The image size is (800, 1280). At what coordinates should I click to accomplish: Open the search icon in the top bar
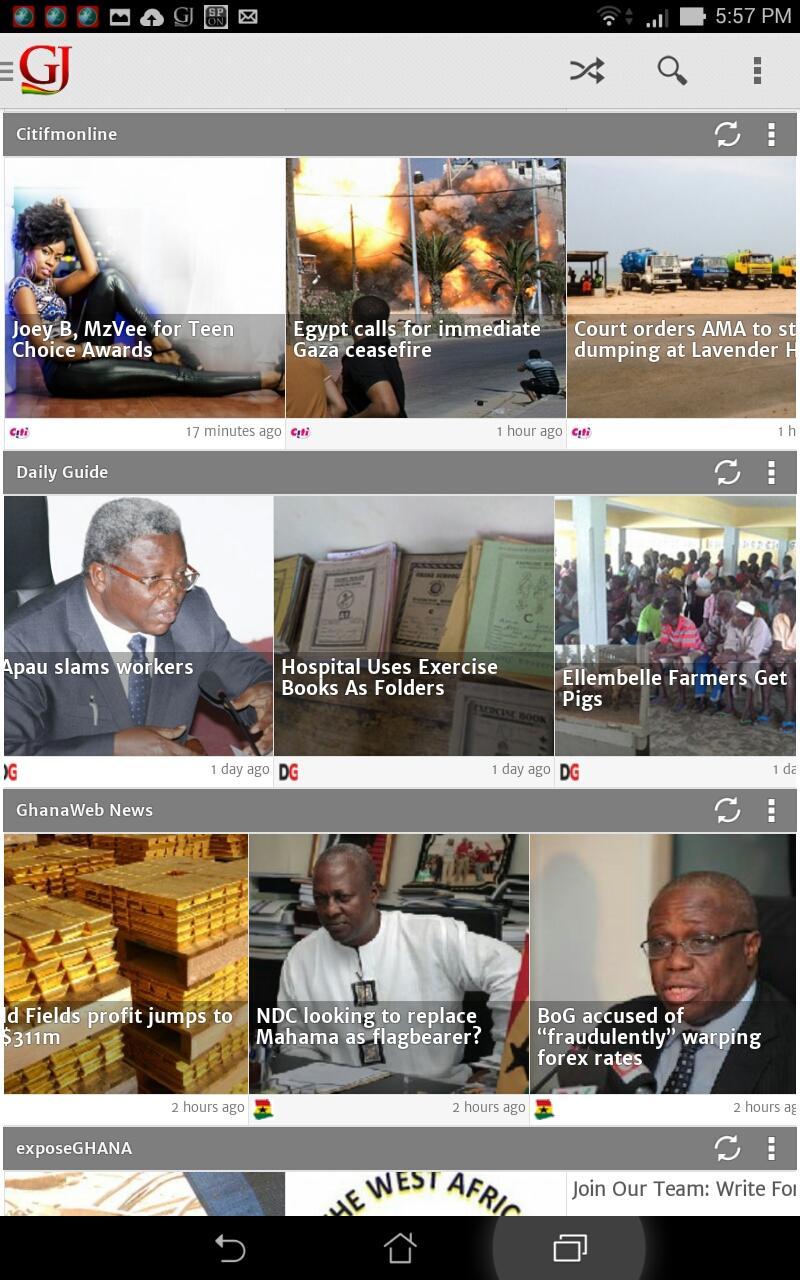672,70
